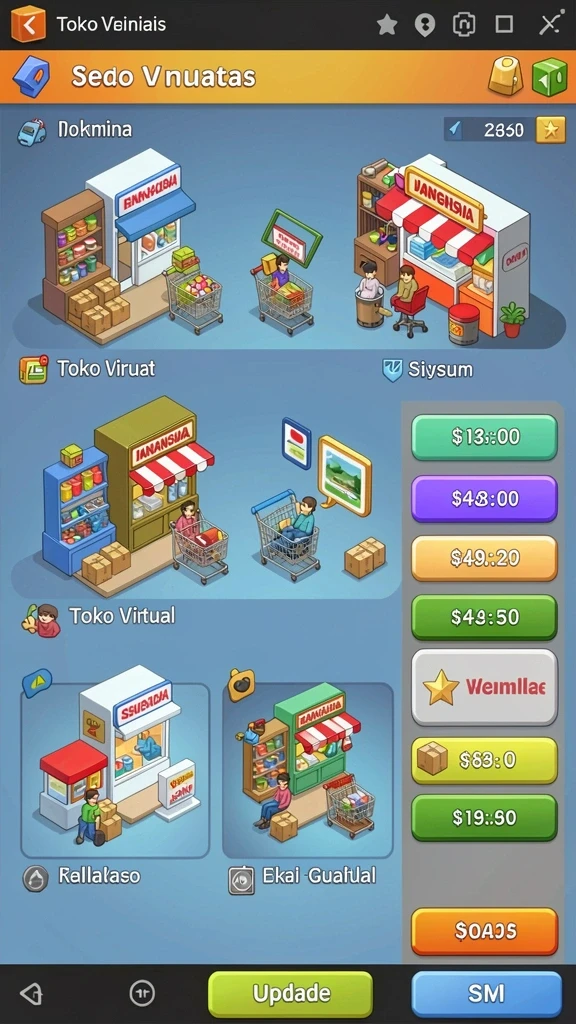The image size is (576, 1024).
Task: Tap the Updade button
Action: 291,994
